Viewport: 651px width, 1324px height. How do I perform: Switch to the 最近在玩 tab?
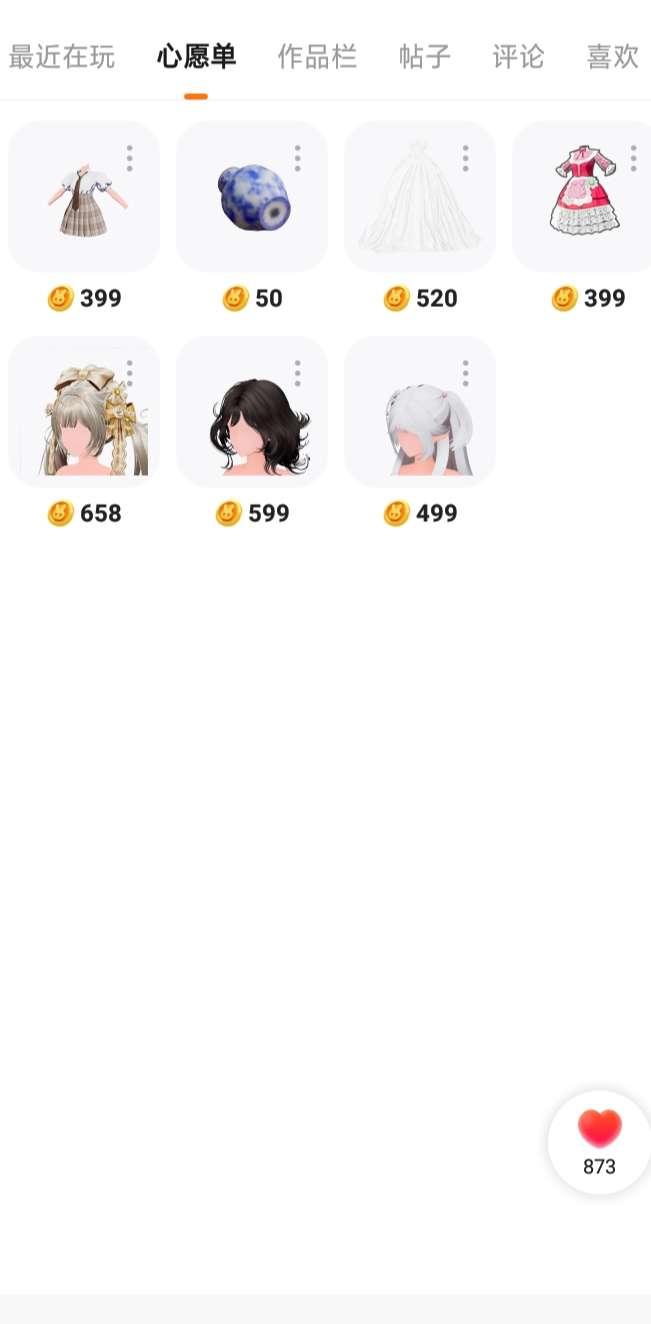[62, 57]
